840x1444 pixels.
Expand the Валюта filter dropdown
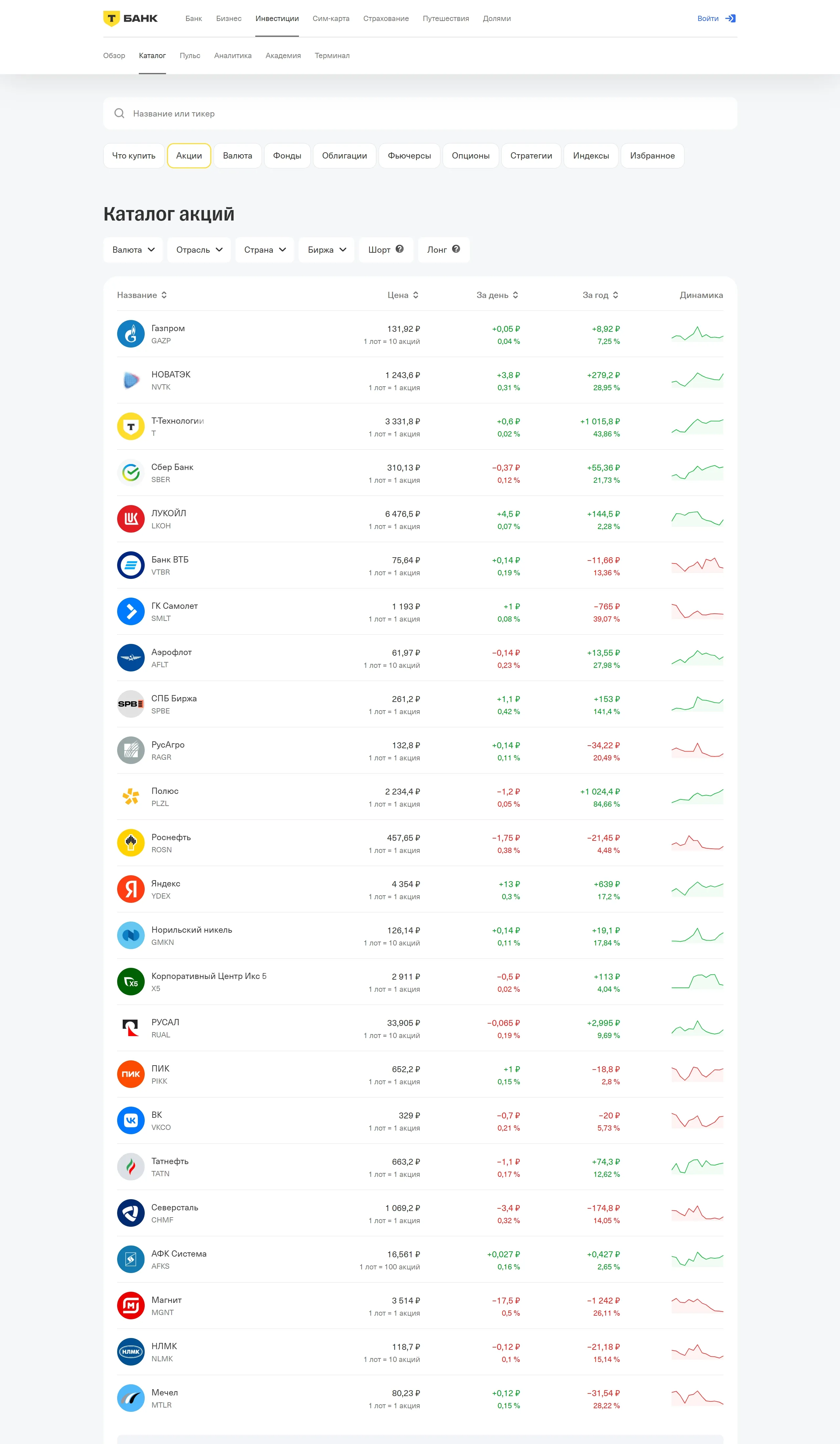(x=133, y=250)
